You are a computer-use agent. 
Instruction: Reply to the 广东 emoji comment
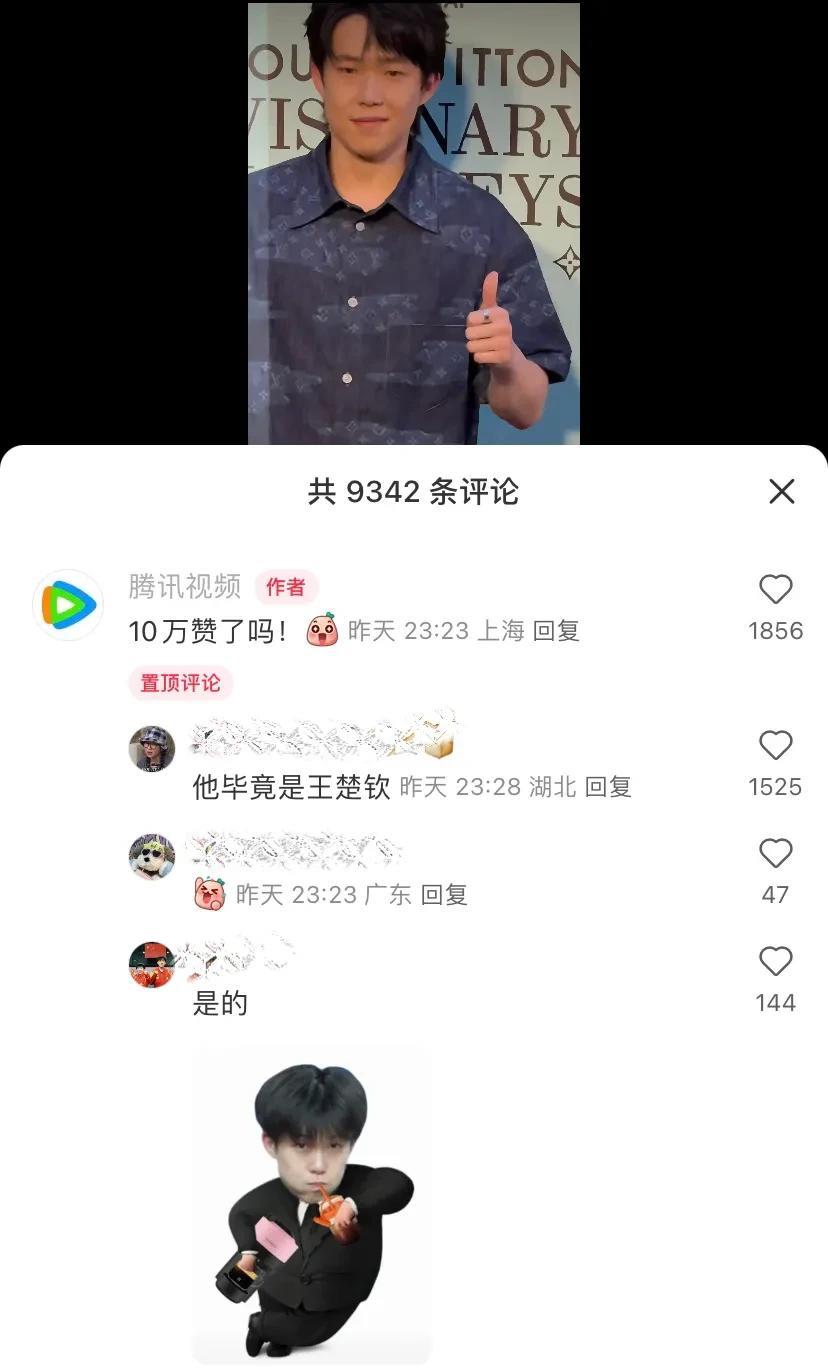(444, 895)
